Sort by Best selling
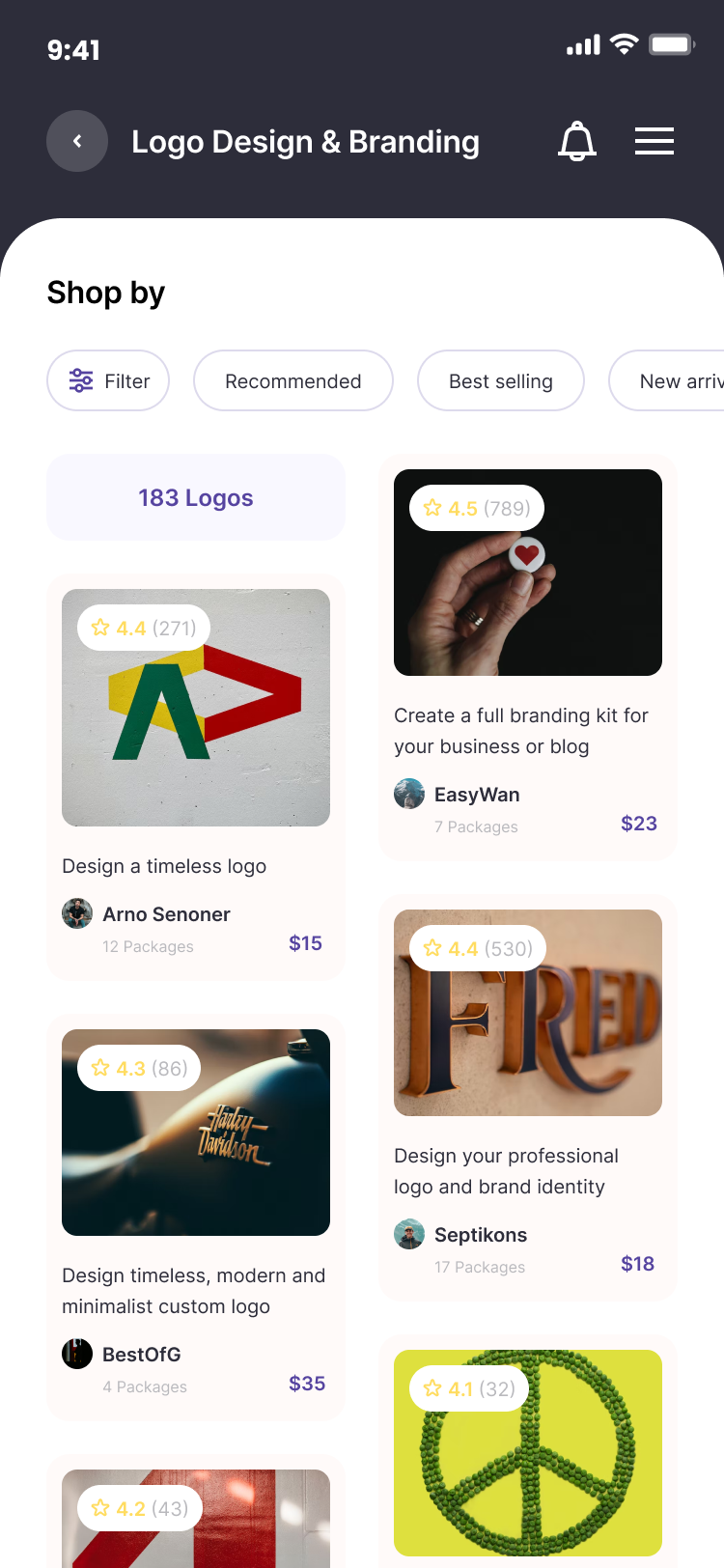Screen dimensions: 724x1568 (x=500, y=380)
